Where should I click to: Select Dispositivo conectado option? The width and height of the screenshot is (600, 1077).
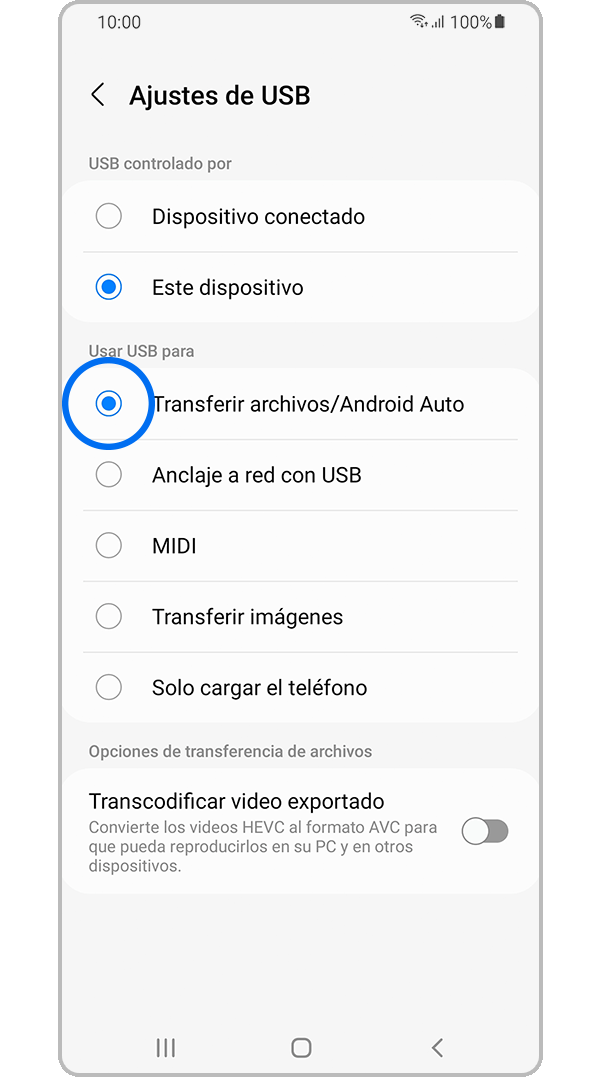click(x=109, y=216)
